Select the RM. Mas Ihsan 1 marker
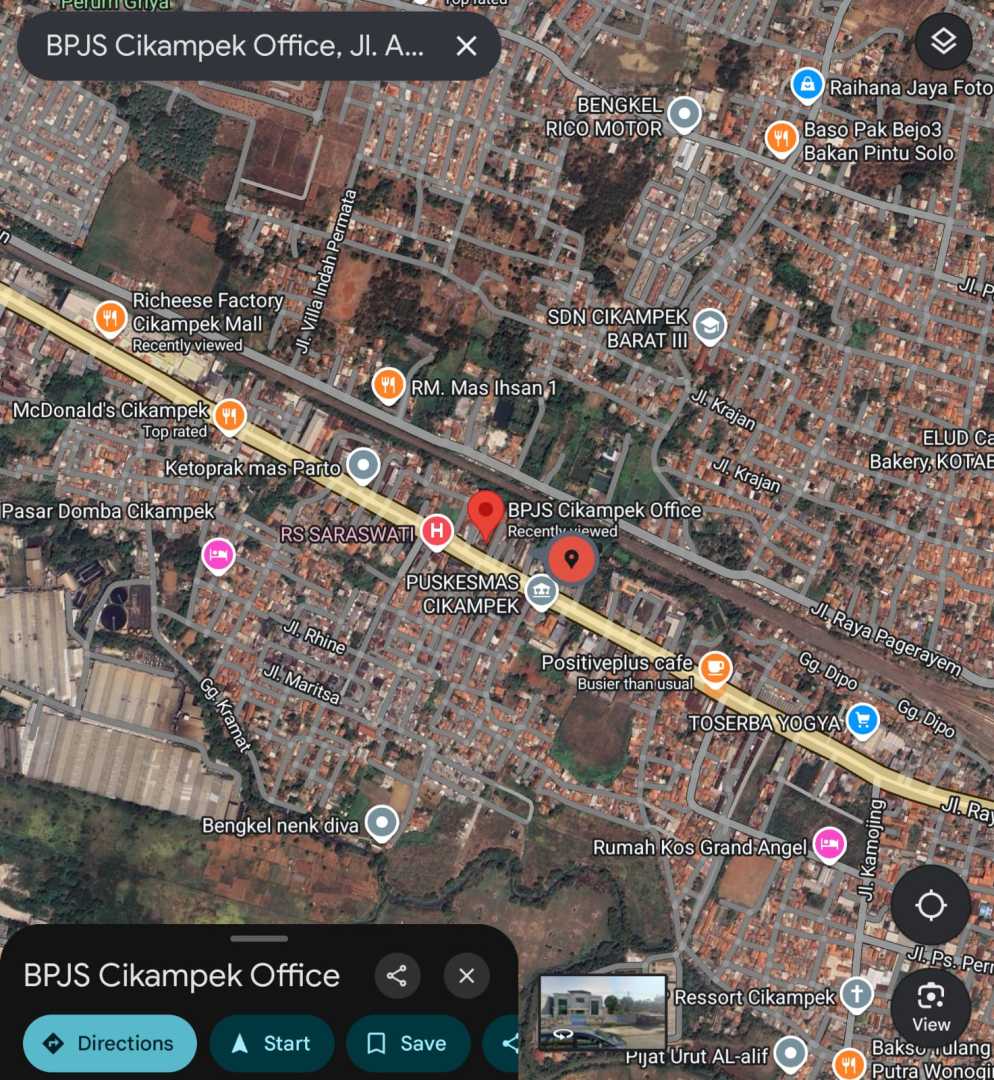This screenshot has height=1080, width=994. pos(388,384)
